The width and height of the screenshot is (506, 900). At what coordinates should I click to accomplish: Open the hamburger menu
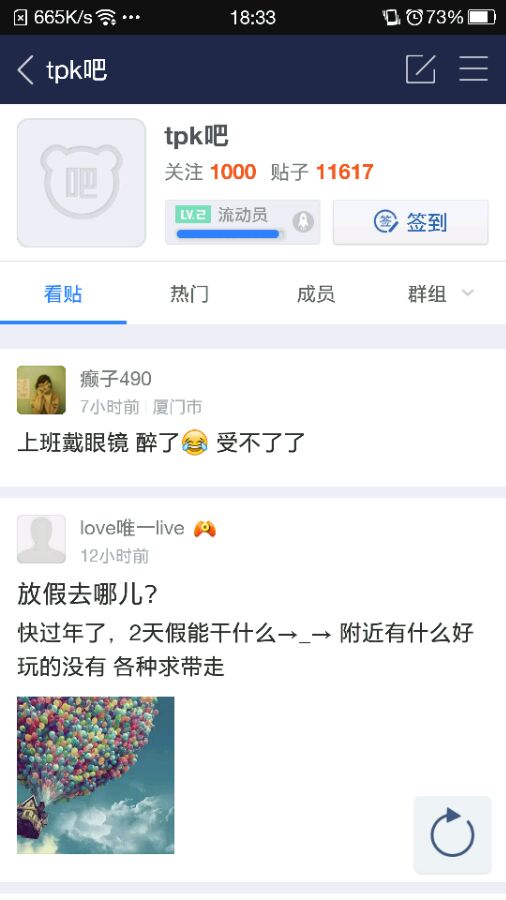(473, 69)
